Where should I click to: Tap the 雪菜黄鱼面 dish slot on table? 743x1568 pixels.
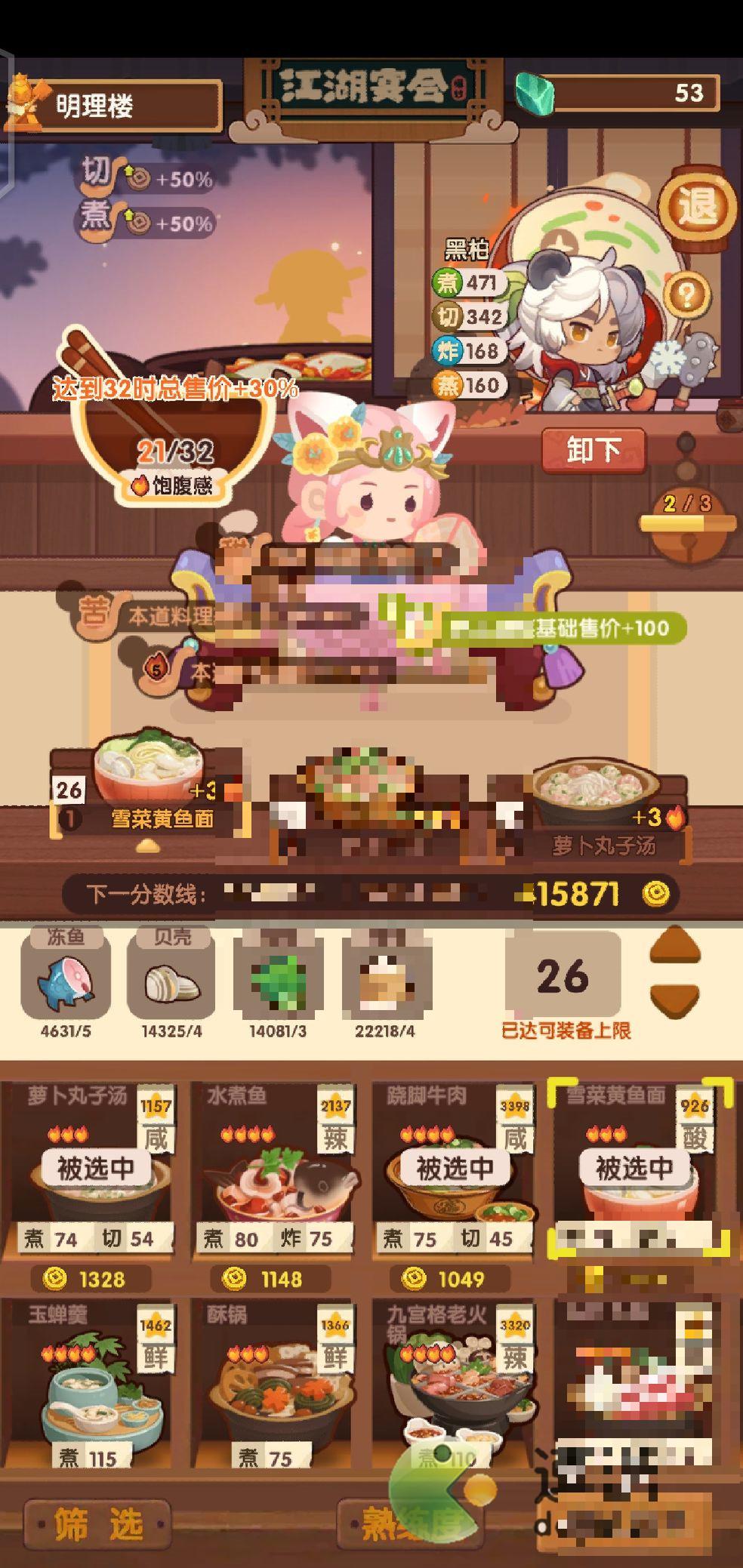coord(148,793)
